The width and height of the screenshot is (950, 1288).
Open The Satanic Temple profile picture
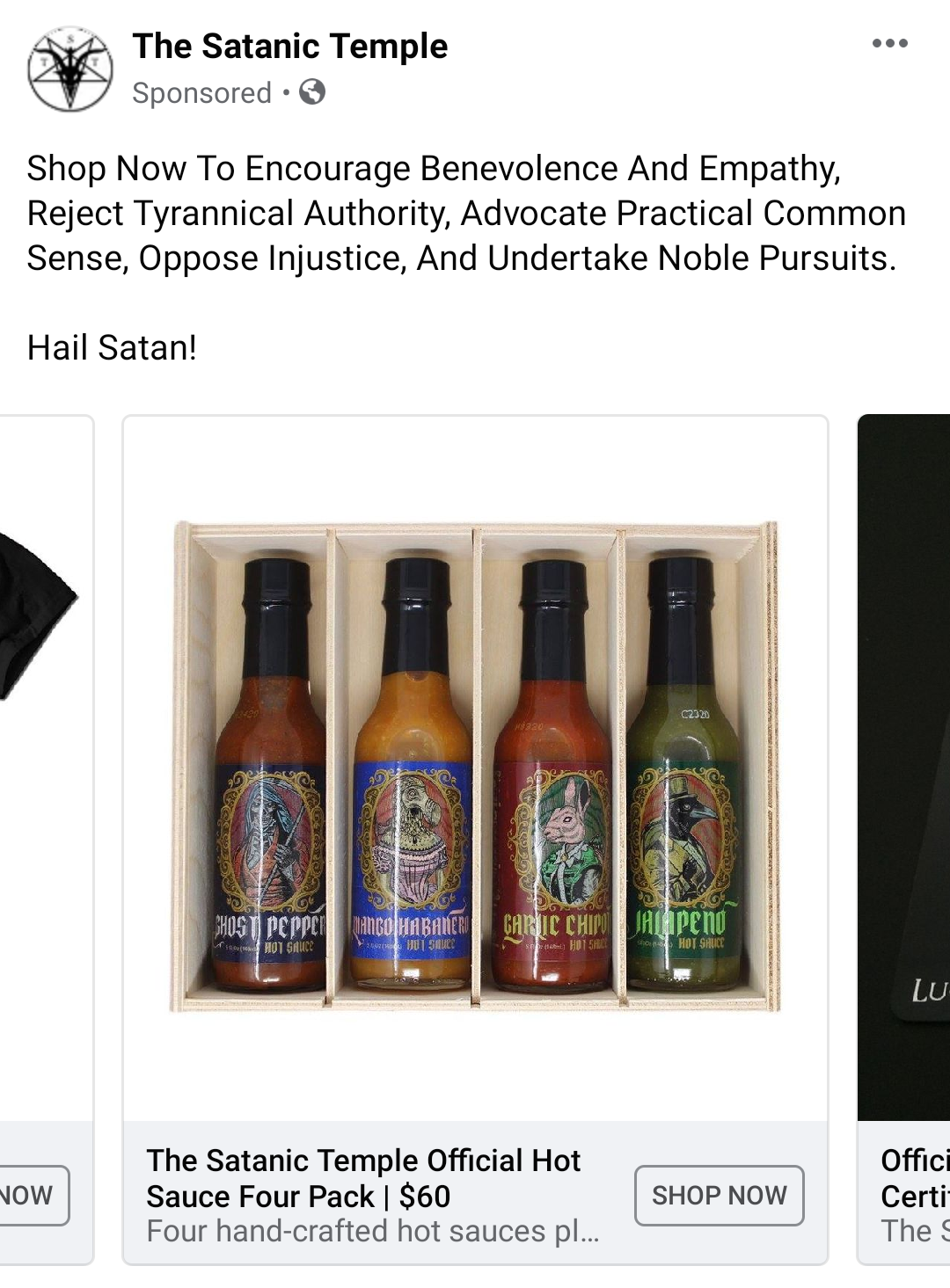pyautogui.click(x=69, y=69)
